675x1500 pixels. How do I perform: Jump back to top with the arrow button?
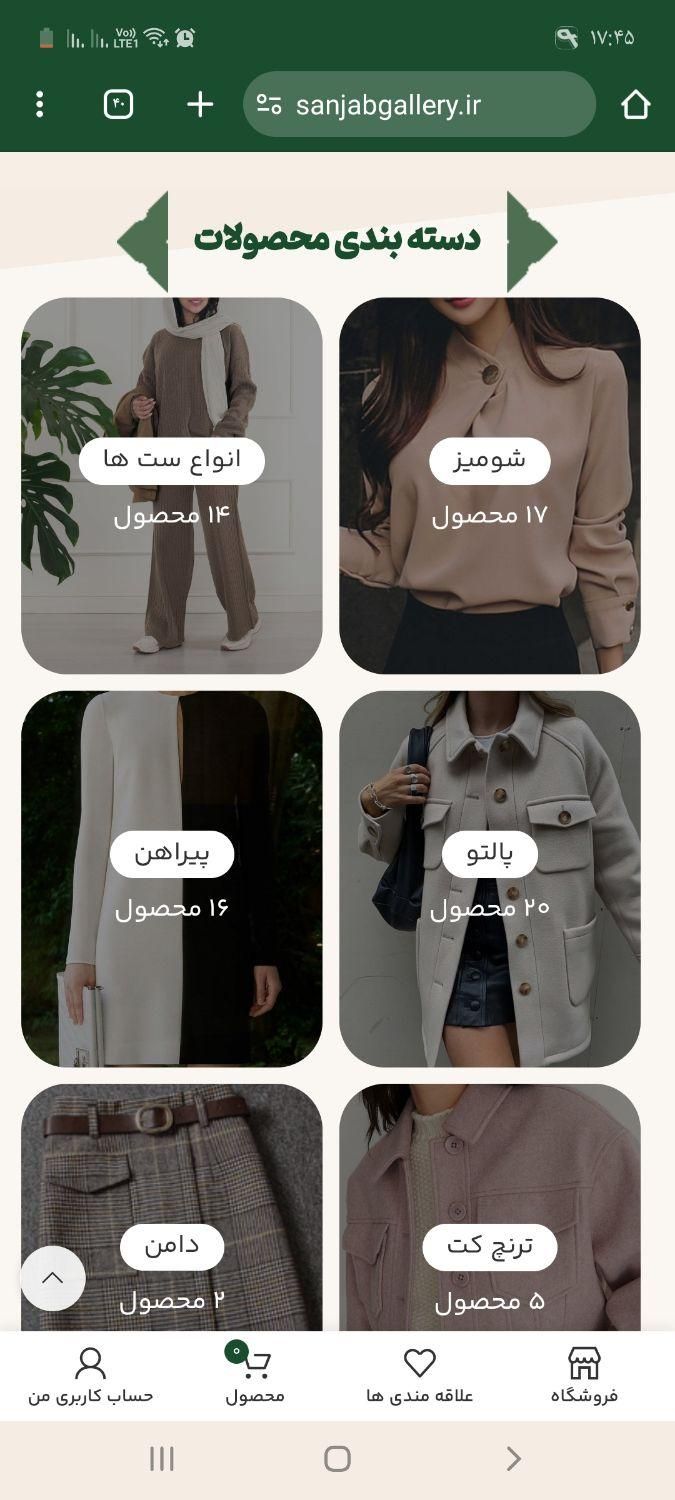coord(53,1278)
